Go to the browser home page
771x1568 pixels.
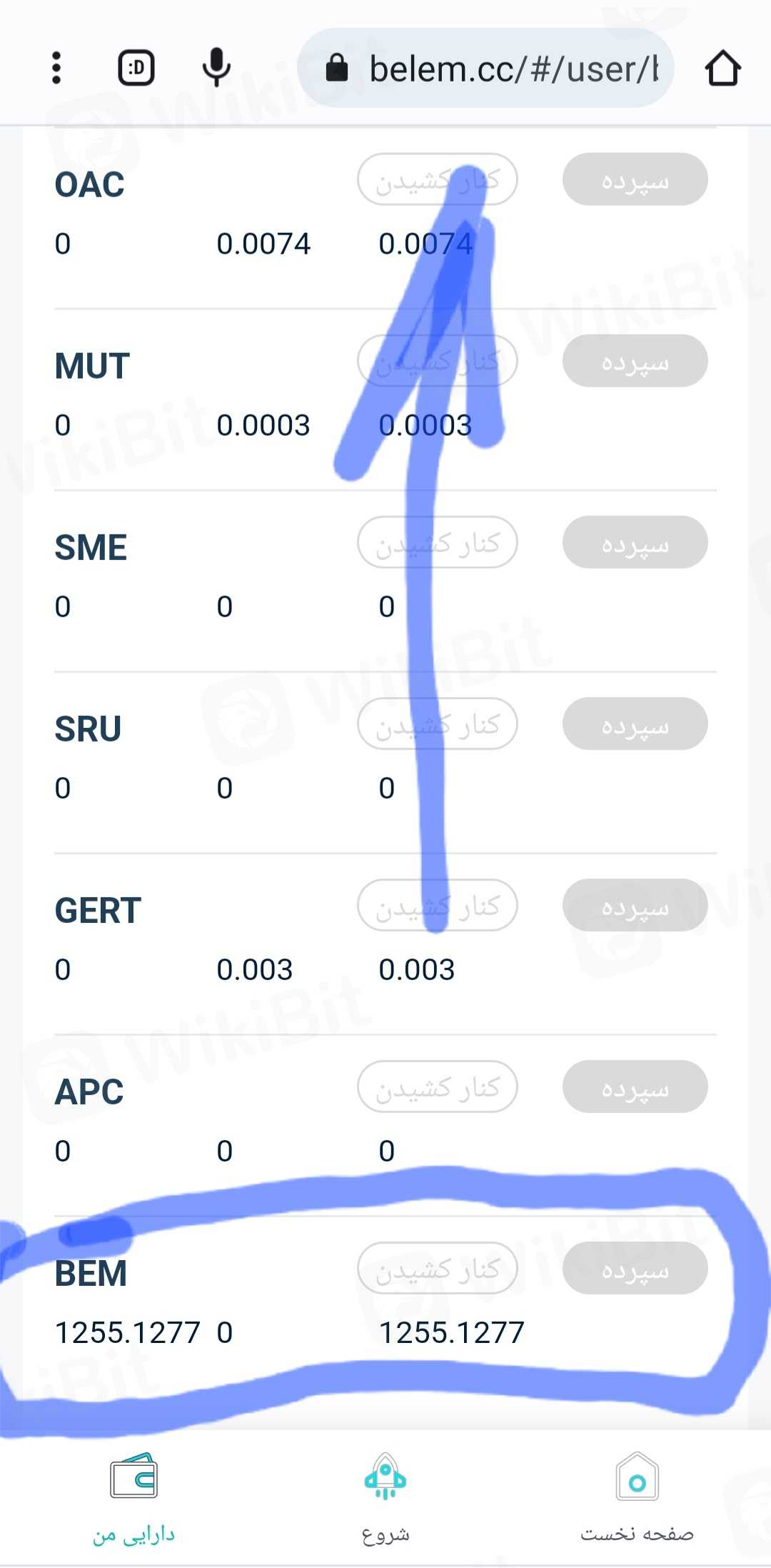pyautogui.click(x=722, y=69)
